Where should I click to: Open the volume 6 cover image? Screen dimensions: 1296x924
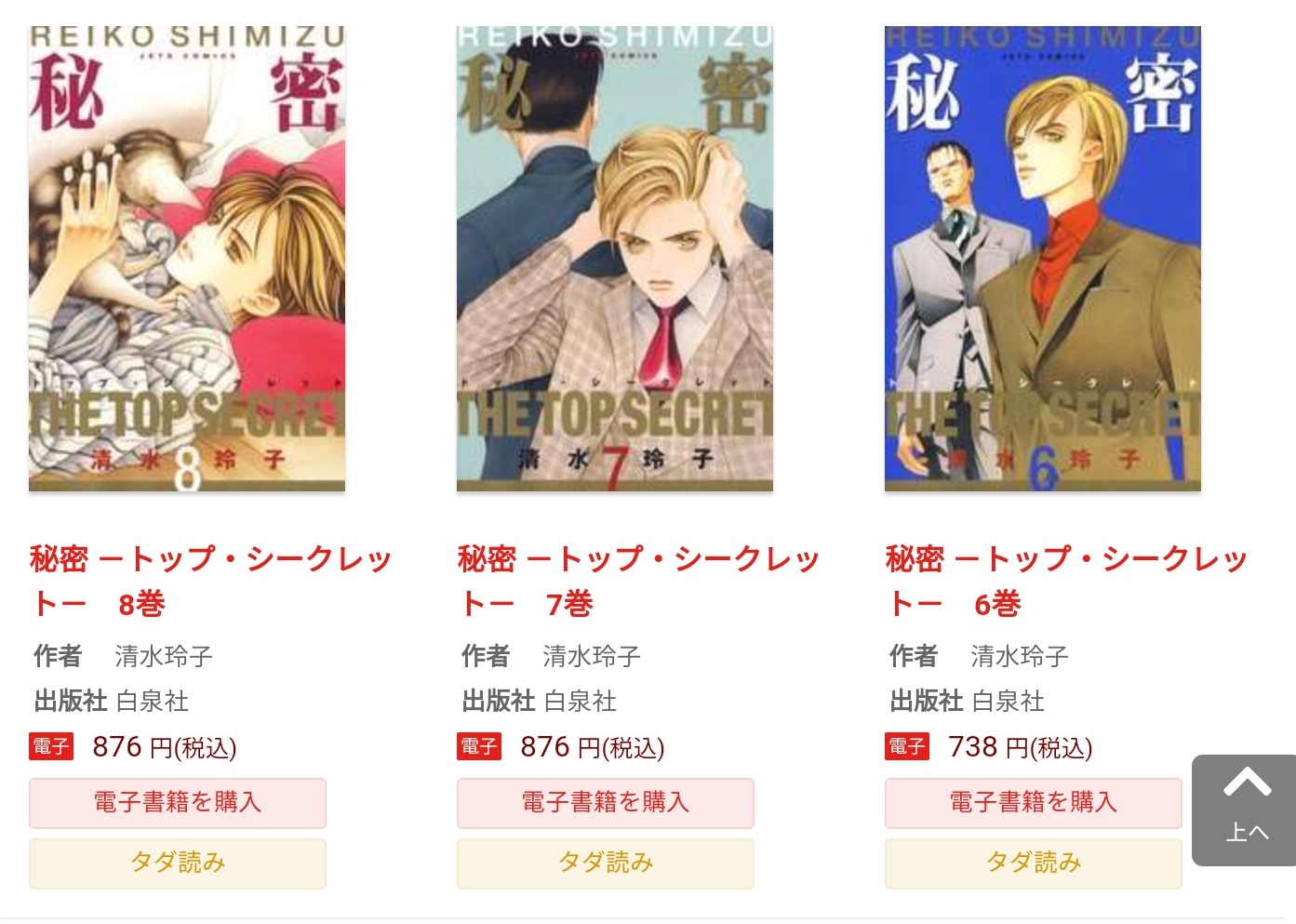click(1042, 259)
